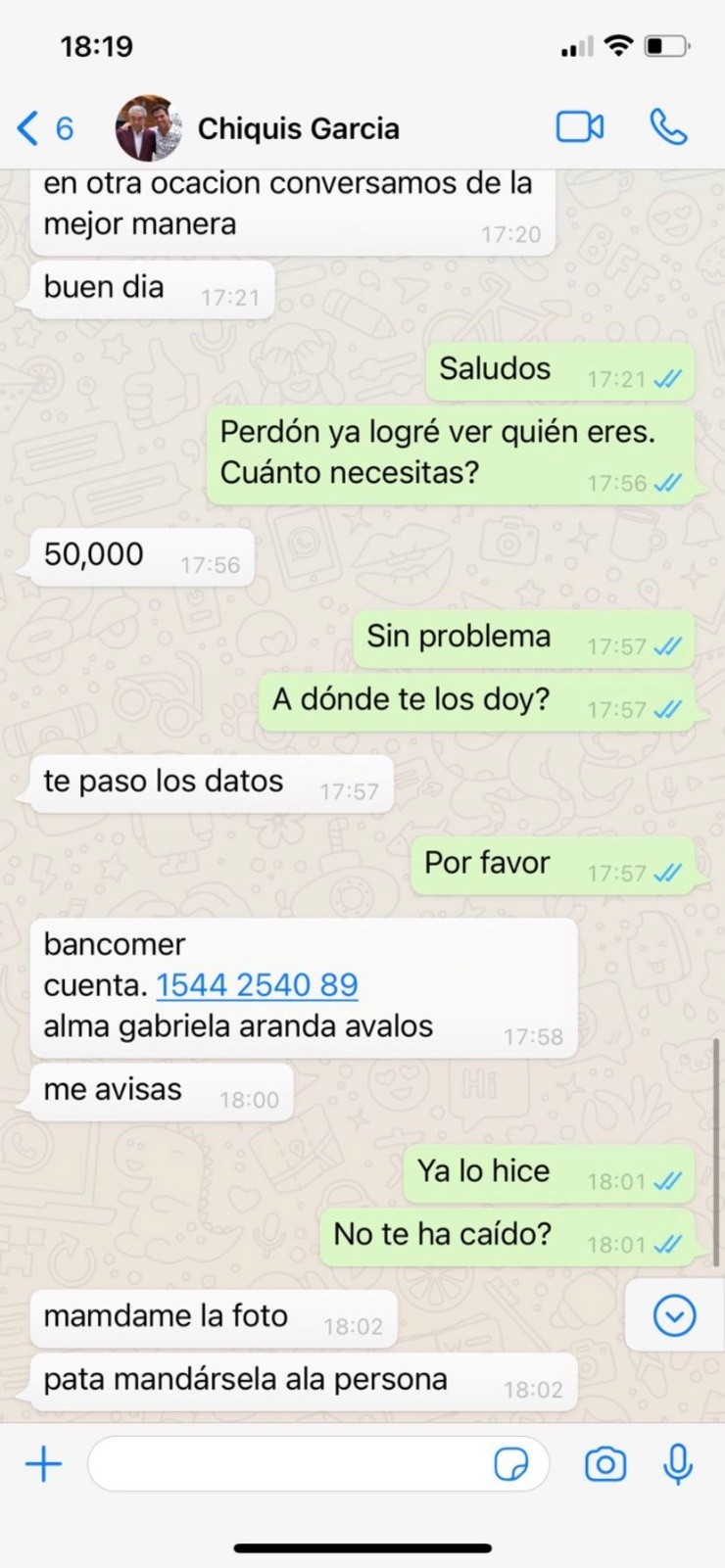This screenshot has width=725, height=1568.
Task: Tap the cellular signal bars indicator
Action: (x=576, y=45)
